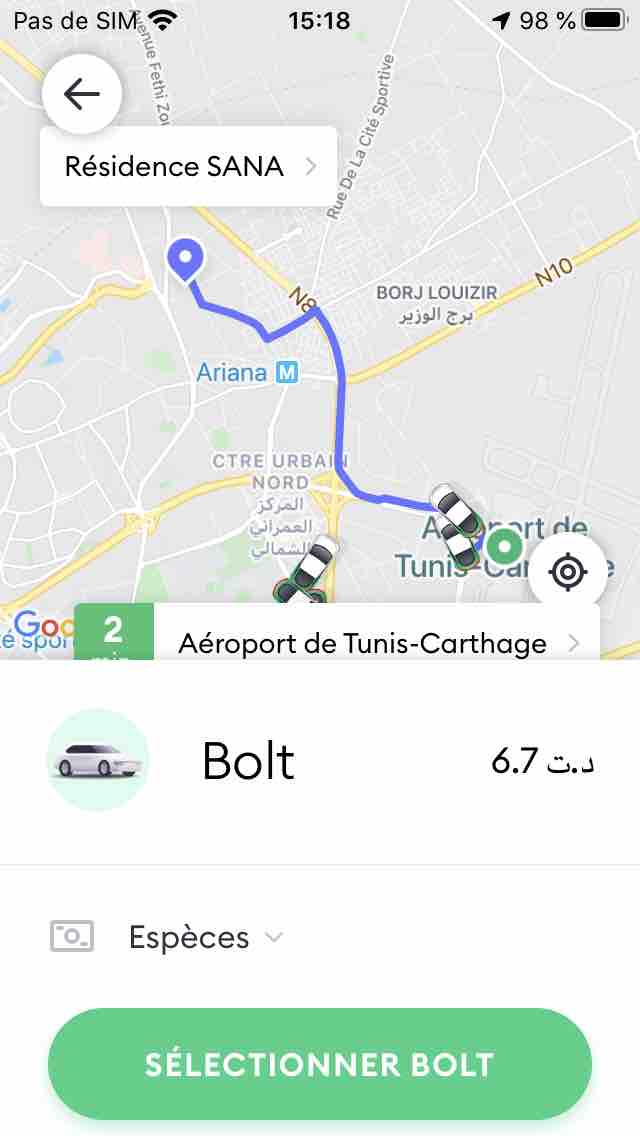Go back with the arrow button

(x=81, y=93)
